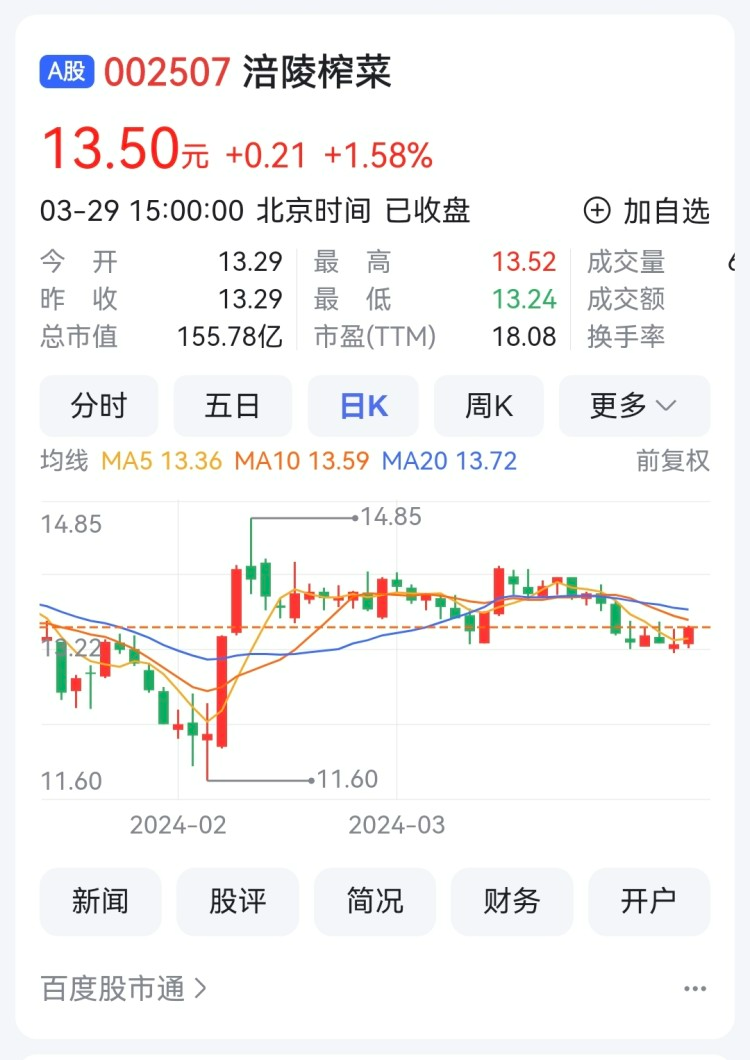Tap the 开户 account opening button
This screenshot has height=1060, width=750.
click(x=649, y=901)
